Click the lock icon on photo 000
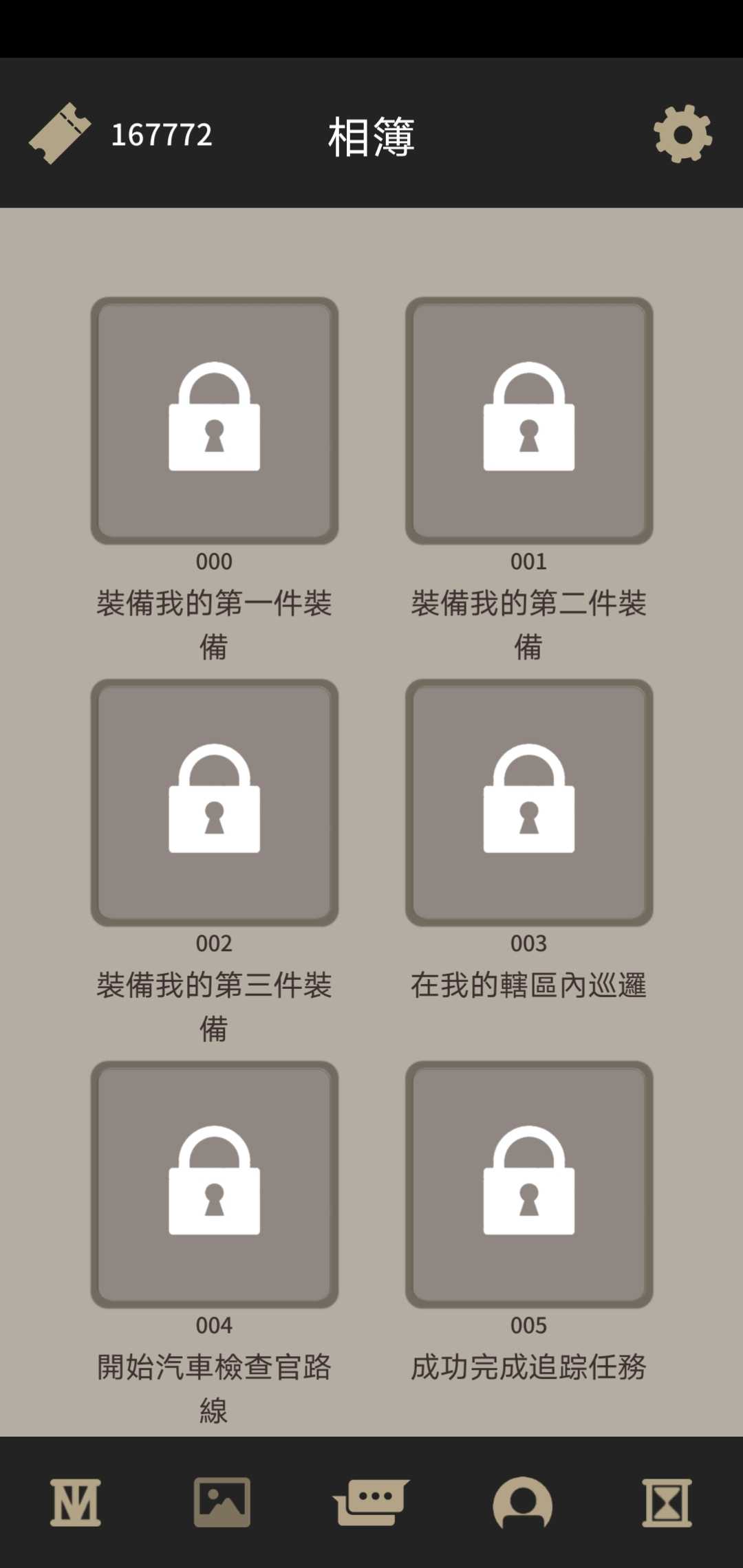 click(x=215, y=421)
